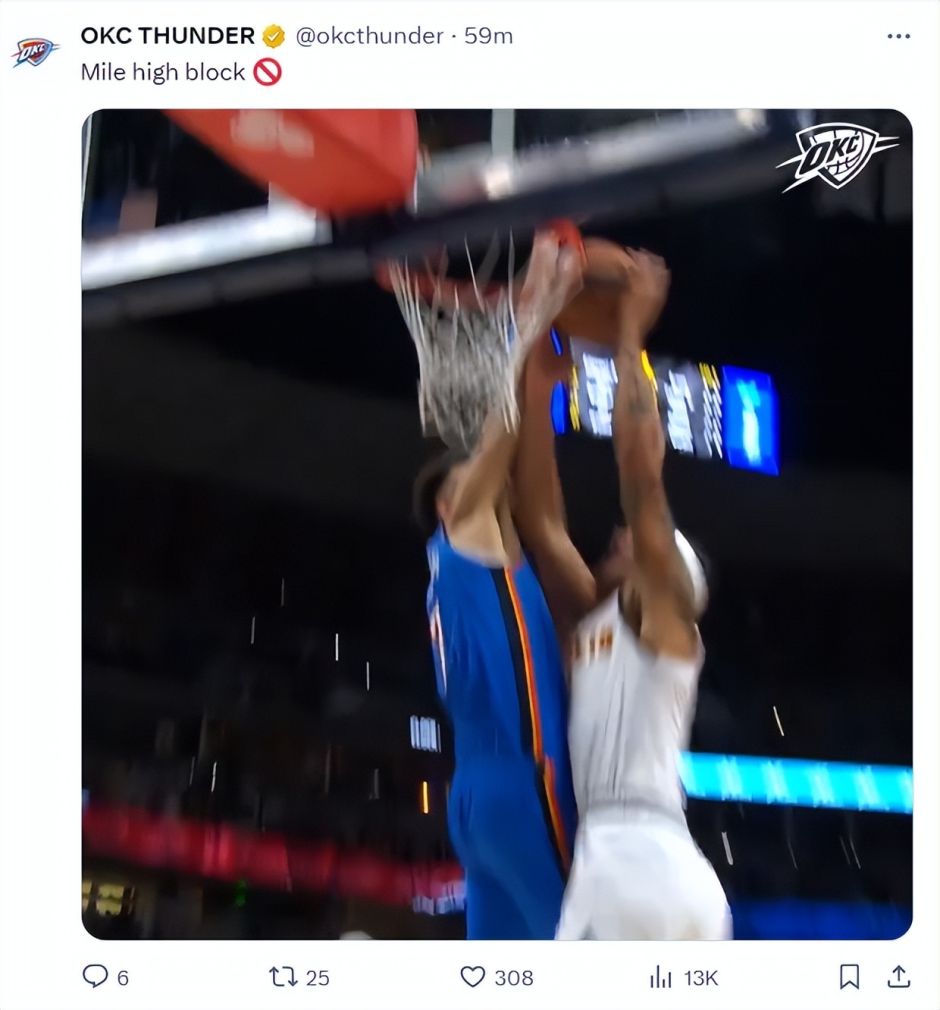940x1010 pixels.
Task: Open the OKC Thunder profile avatar
Action: pos(35,52)
